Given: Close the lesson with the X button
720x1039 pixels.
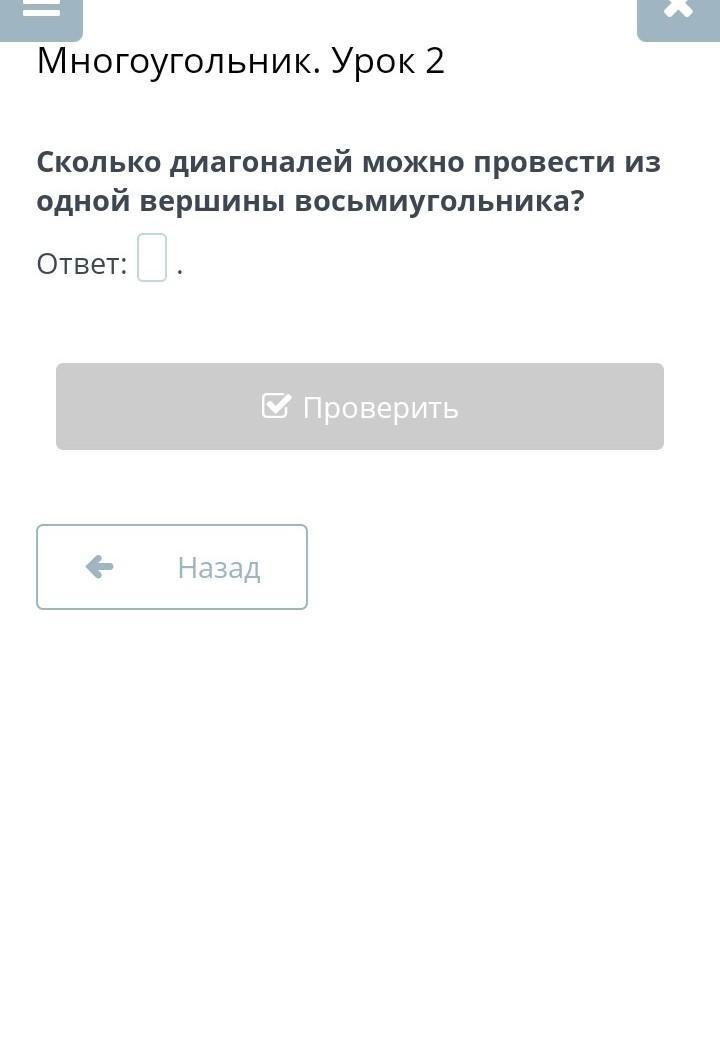Looking at the screenshot, I should (677, 12).
